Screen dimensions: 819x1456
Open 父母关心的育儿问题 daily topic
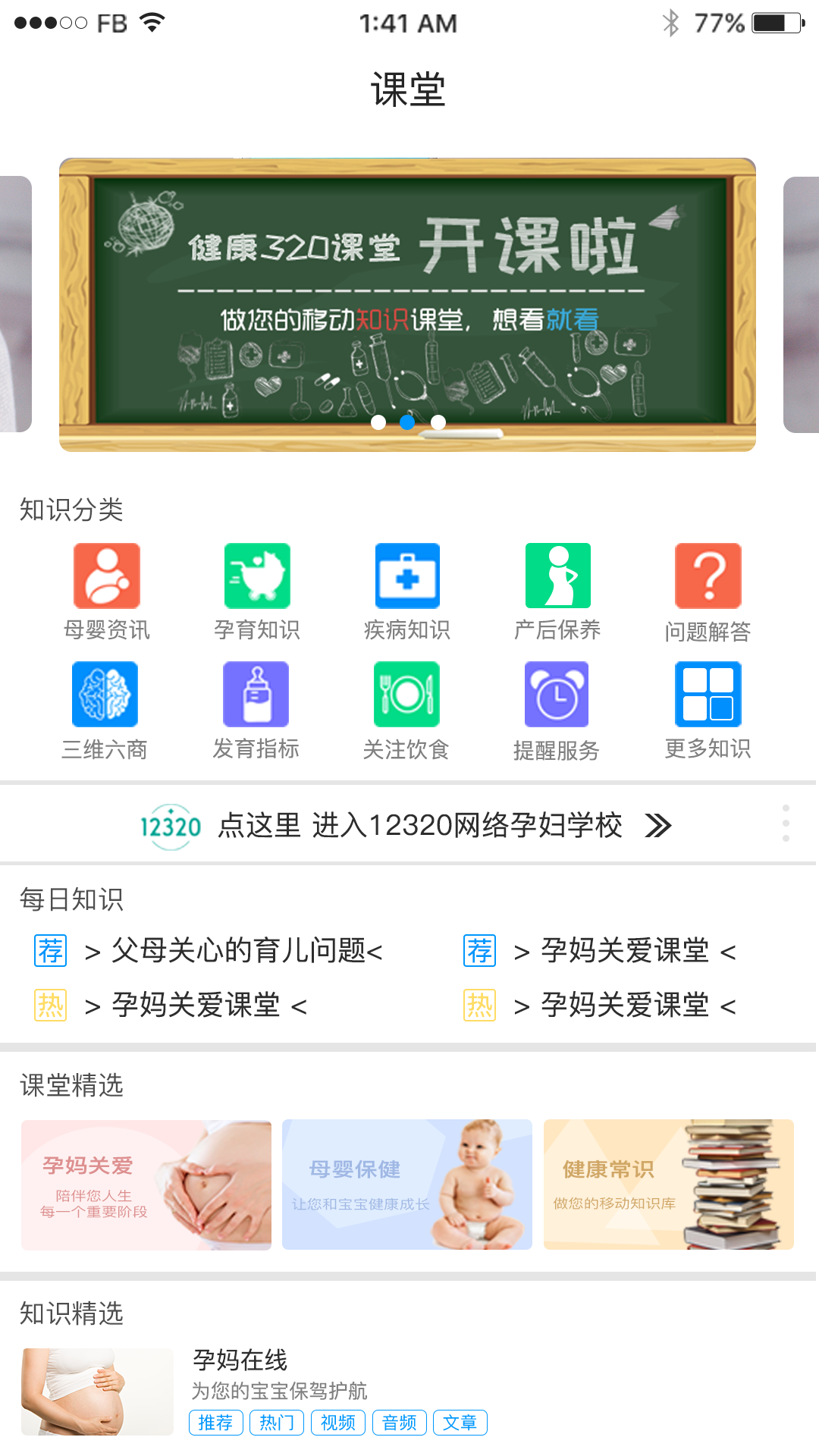(246, 950)
